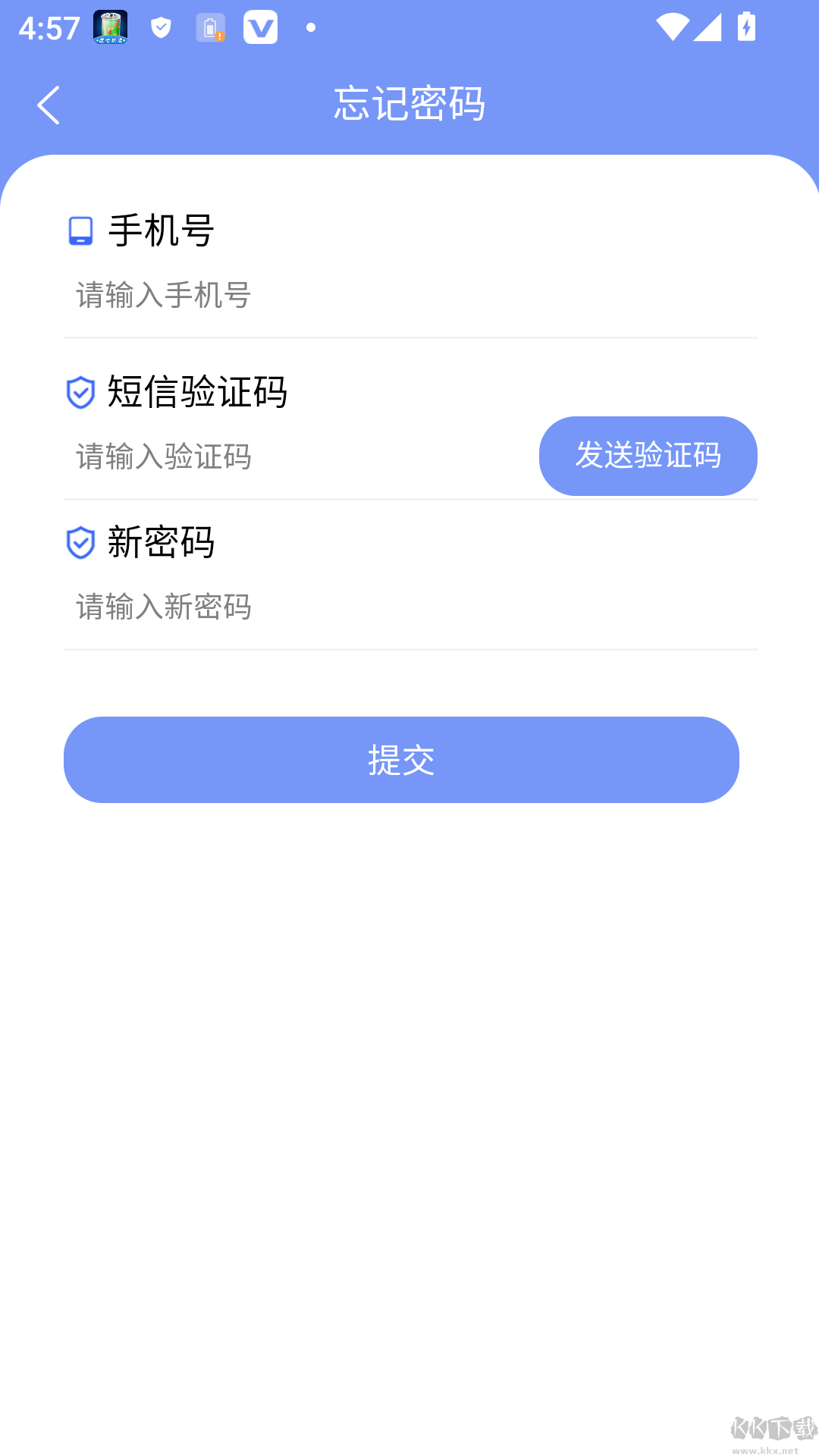This screenshot has height=1456, width=819.
Task: Tap the small dot indicator in status bar
Action: pos(311,29)
